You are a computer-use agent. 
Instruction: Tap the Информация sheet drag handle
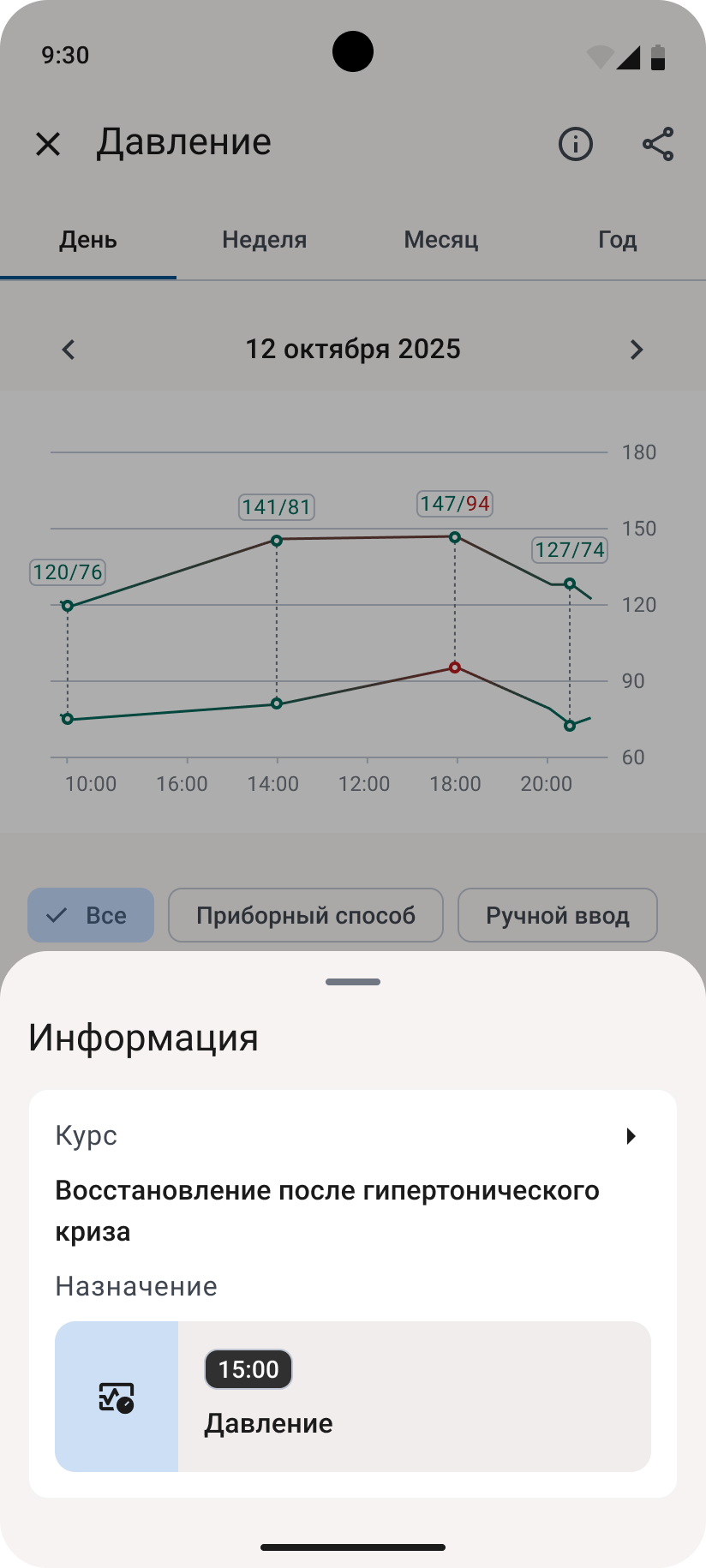point(353,982)
